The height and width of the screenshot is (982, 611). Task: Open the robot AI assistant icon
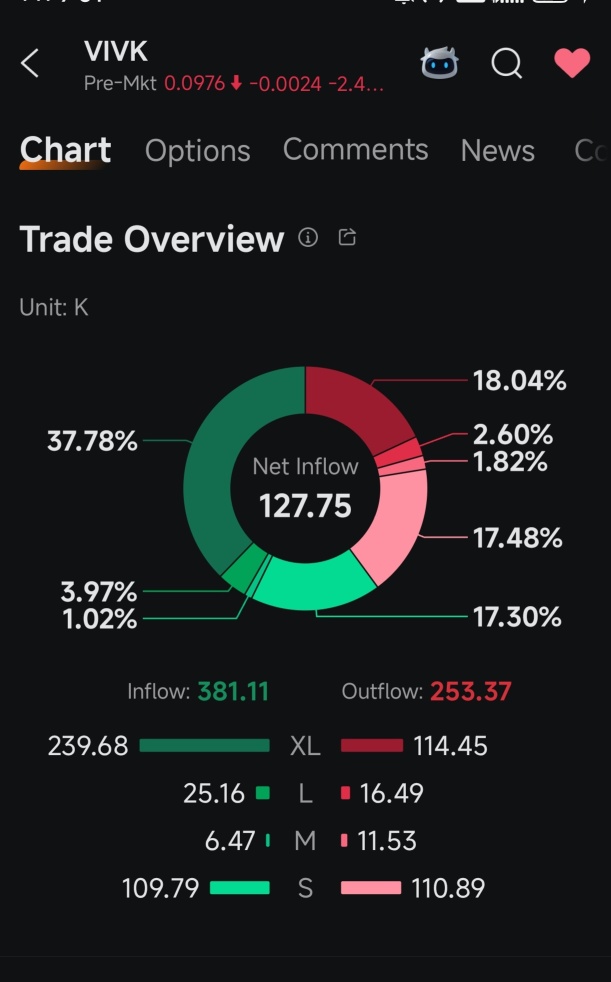(x=439, y=63)
